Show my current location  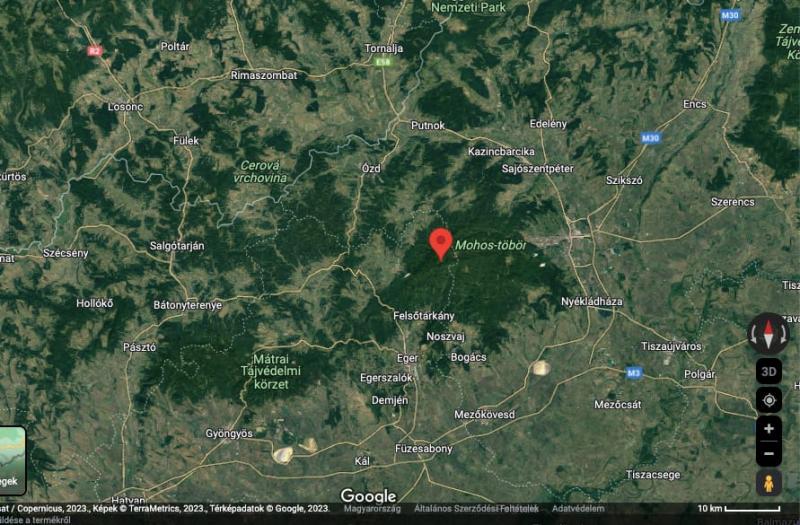(769, 400)
